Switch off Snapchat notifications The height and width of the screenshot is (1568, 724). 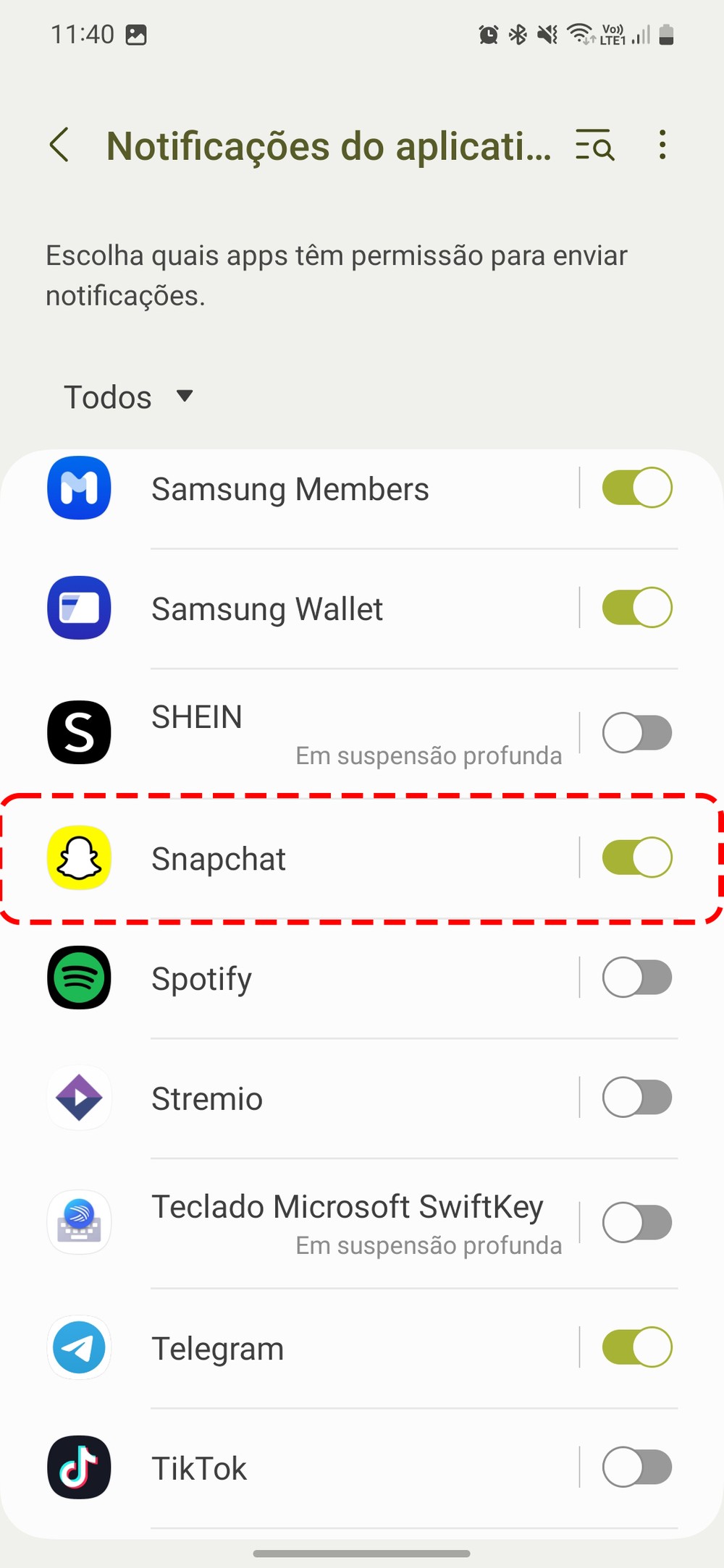click(636, 857)
